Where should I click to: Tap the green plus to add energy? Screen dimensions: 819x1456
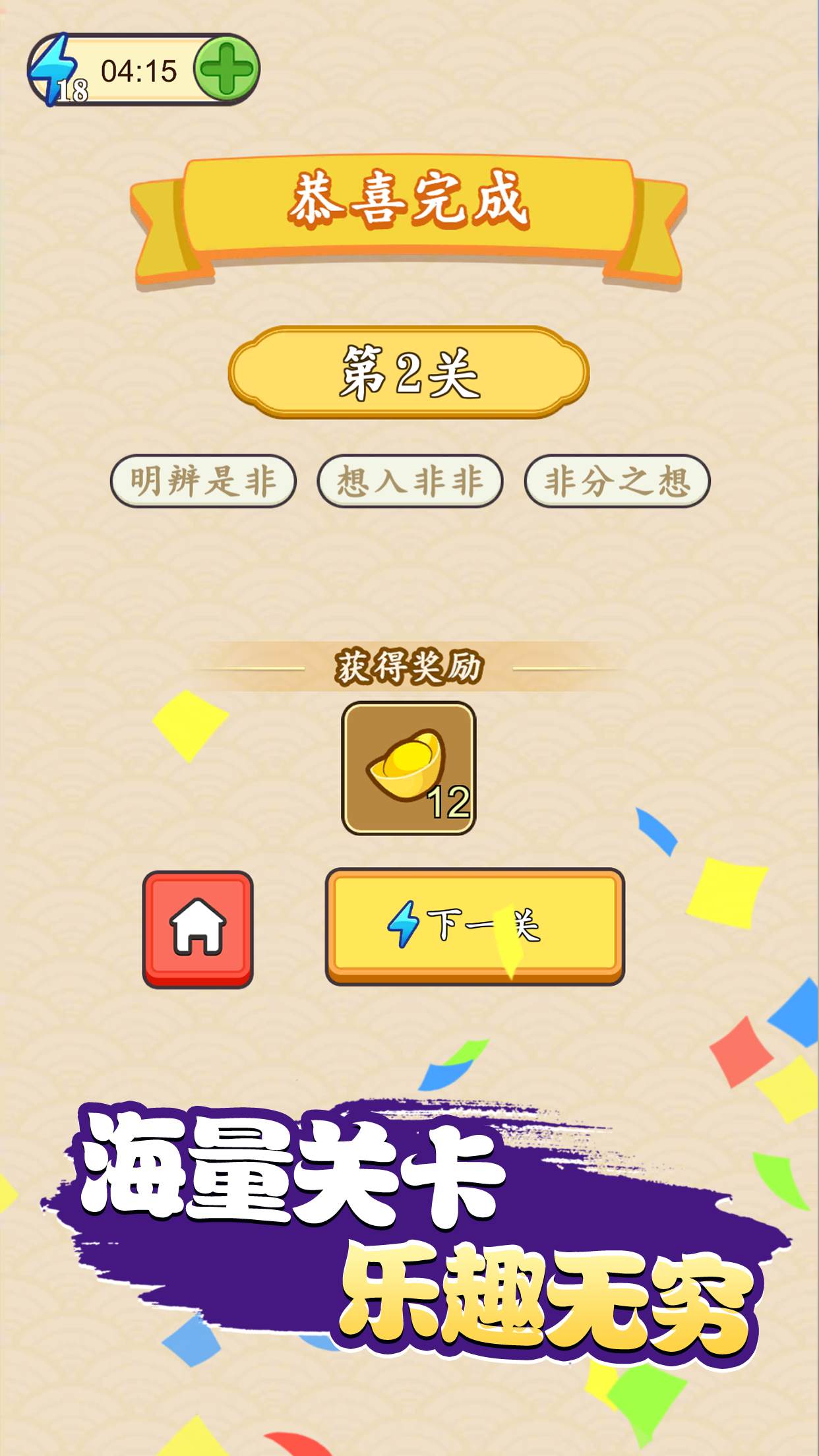point(226,70)
